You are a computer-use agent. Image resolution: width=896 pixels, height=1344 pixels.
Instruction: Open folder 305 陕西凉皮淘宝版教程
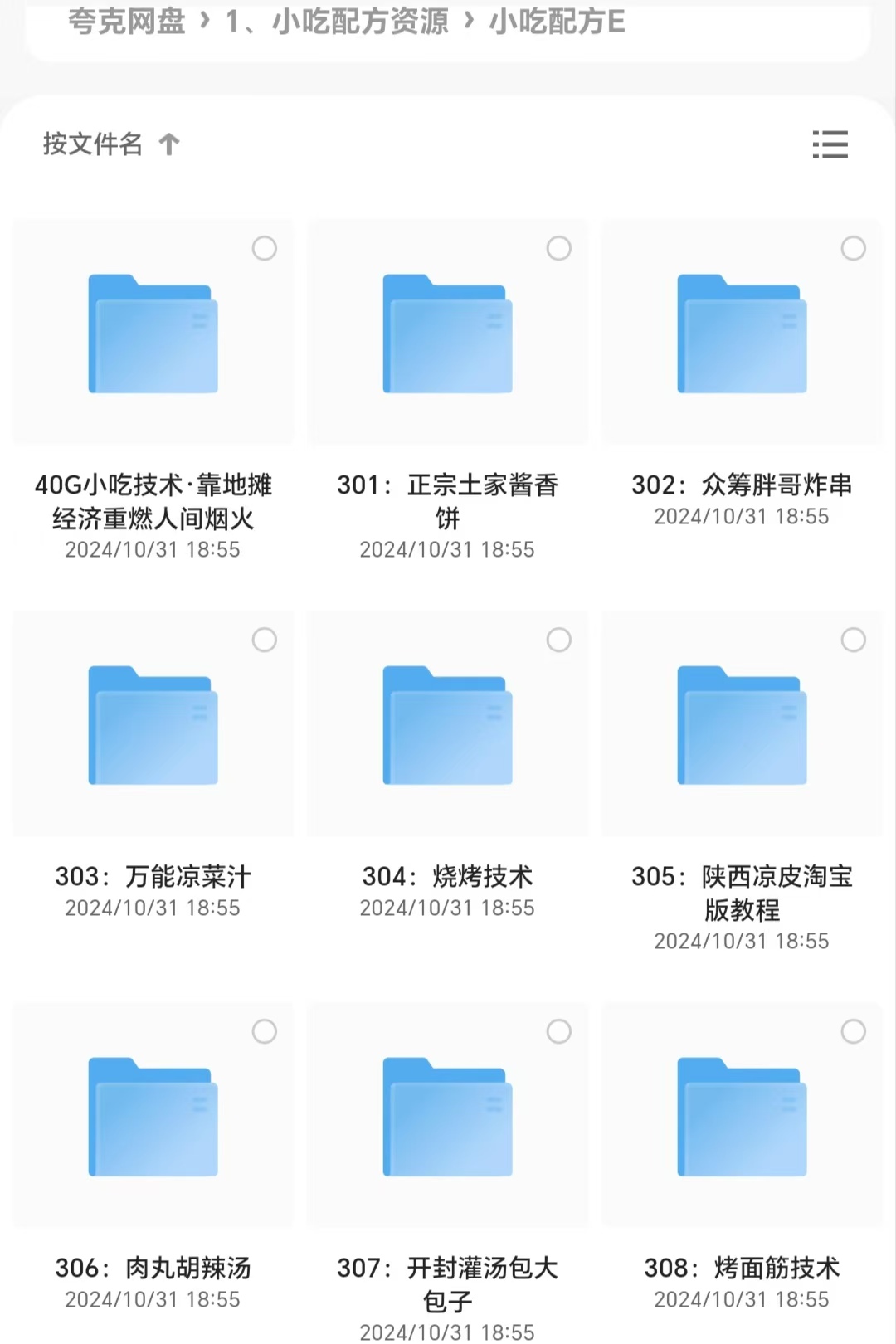742,725
